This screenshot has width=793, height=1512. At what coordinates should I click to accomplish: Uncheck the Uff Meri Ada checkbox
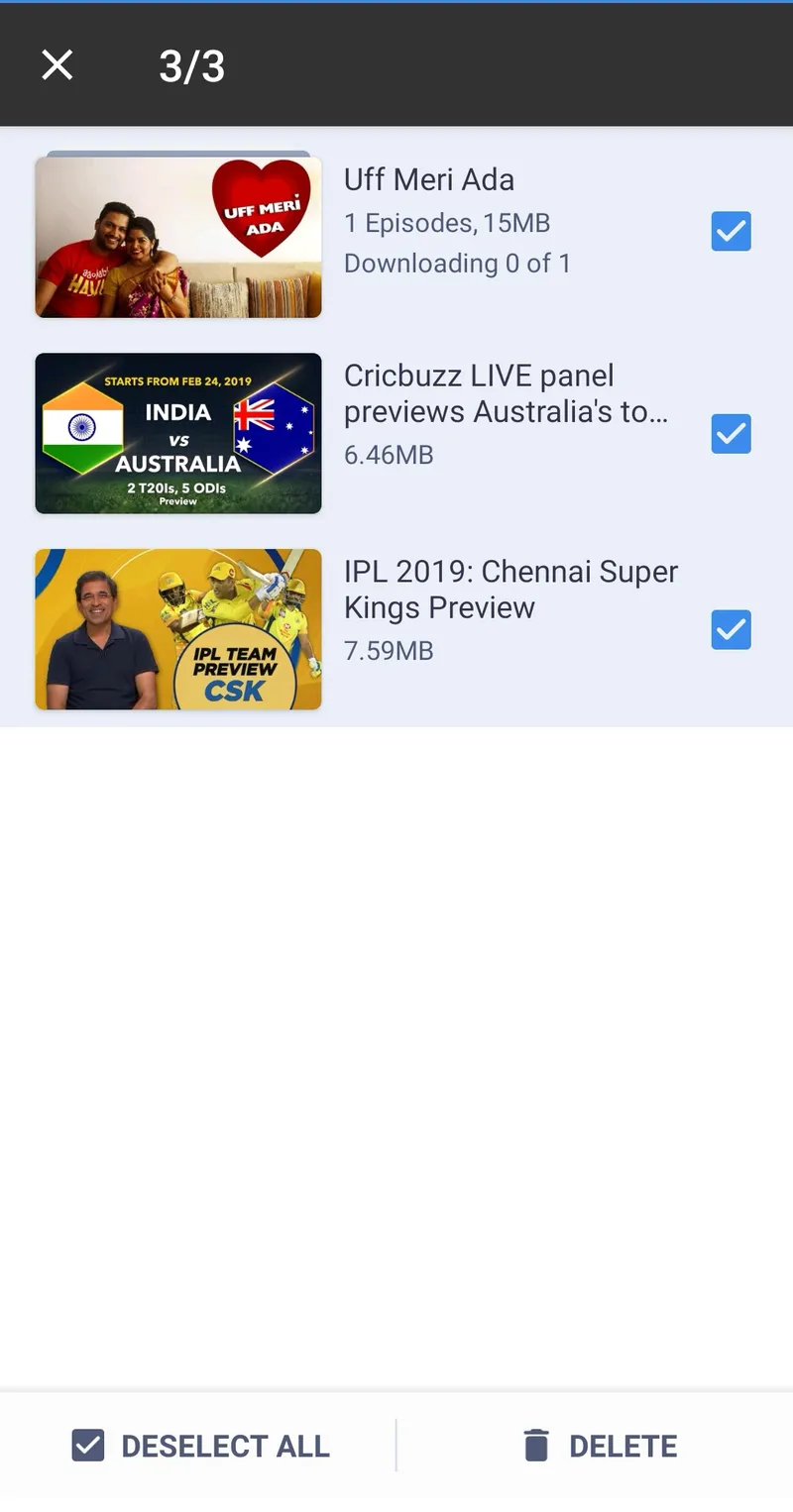(x=731, y=232)
